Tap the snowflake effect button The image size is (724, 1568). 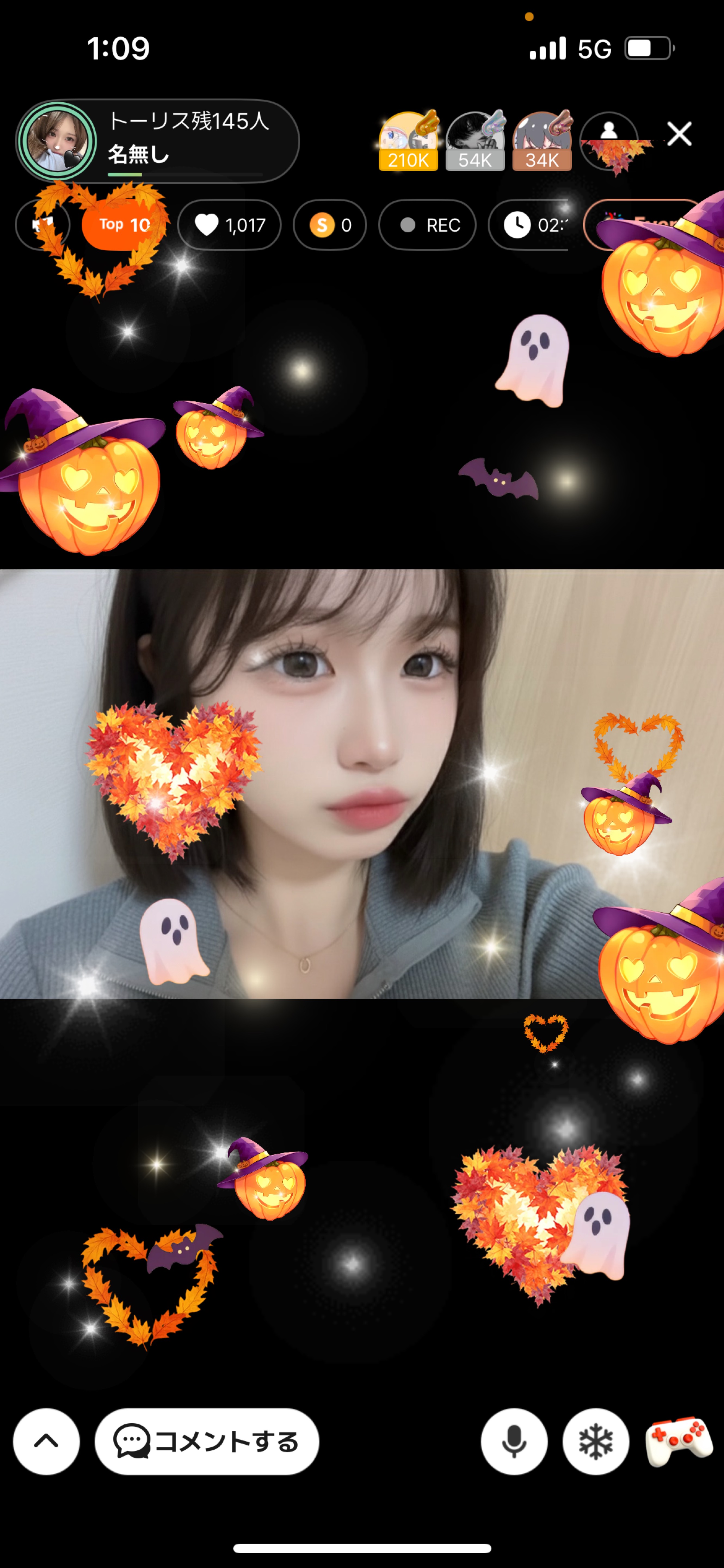click(x=596, y=1441)
